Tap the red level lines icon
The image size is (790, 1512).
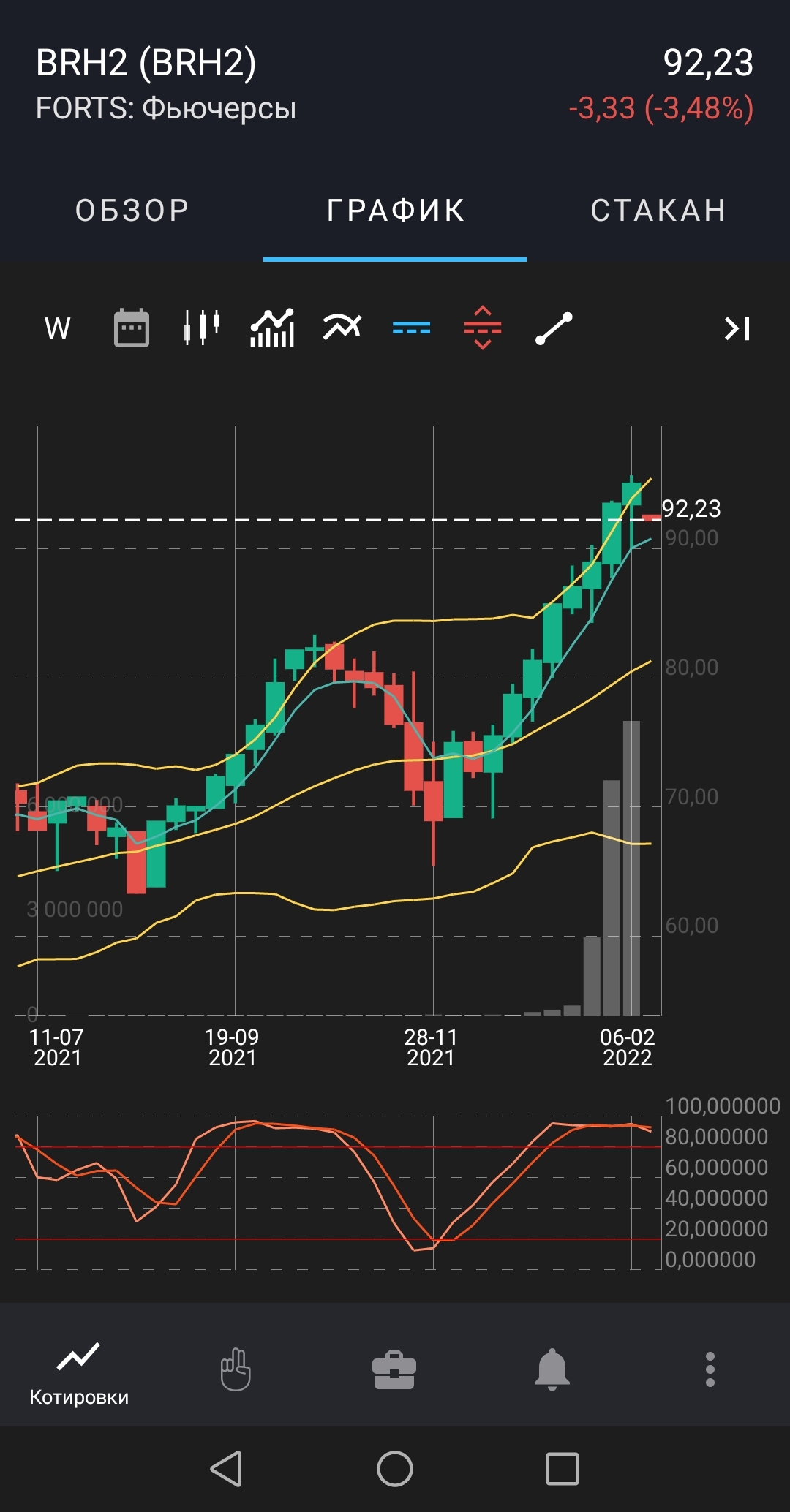click(x=483, y=328)
